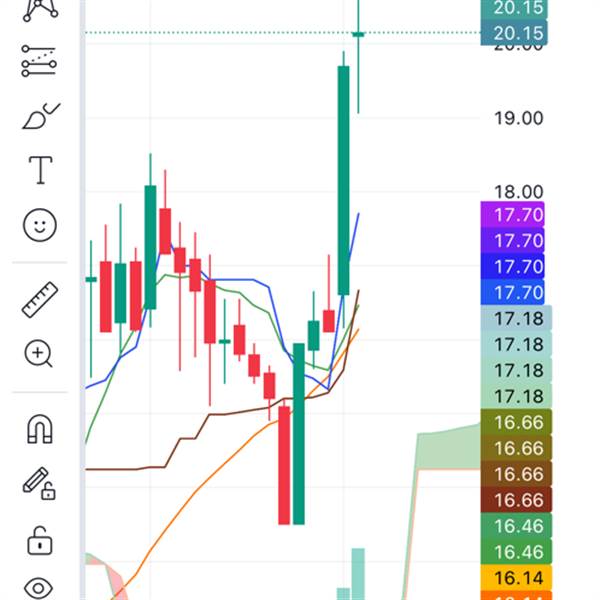
Task: Select the text annotation tool
Action: point(40,170)
